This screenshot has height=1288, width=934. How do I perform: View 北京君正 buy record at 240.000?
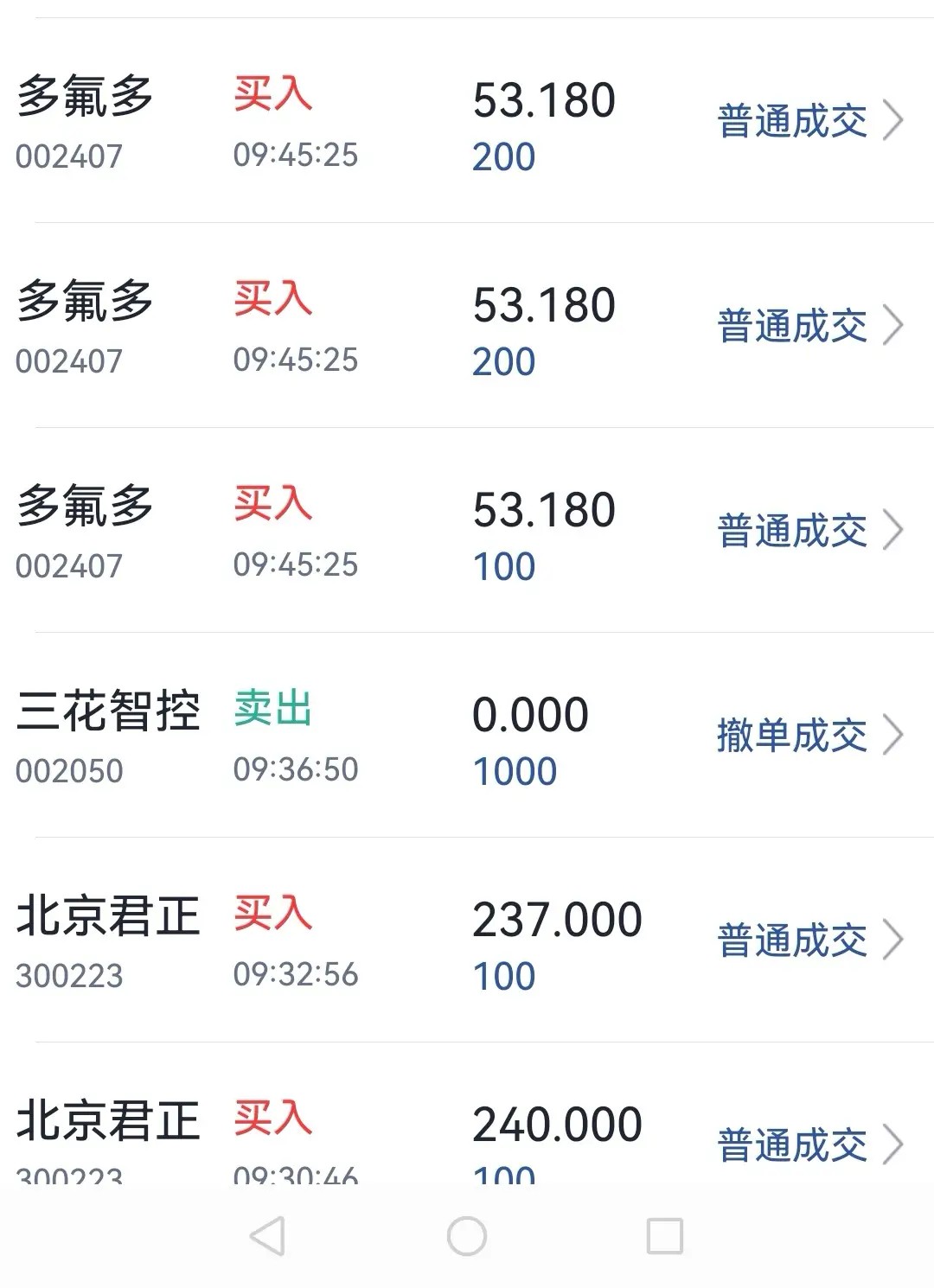pos(467,1113)
